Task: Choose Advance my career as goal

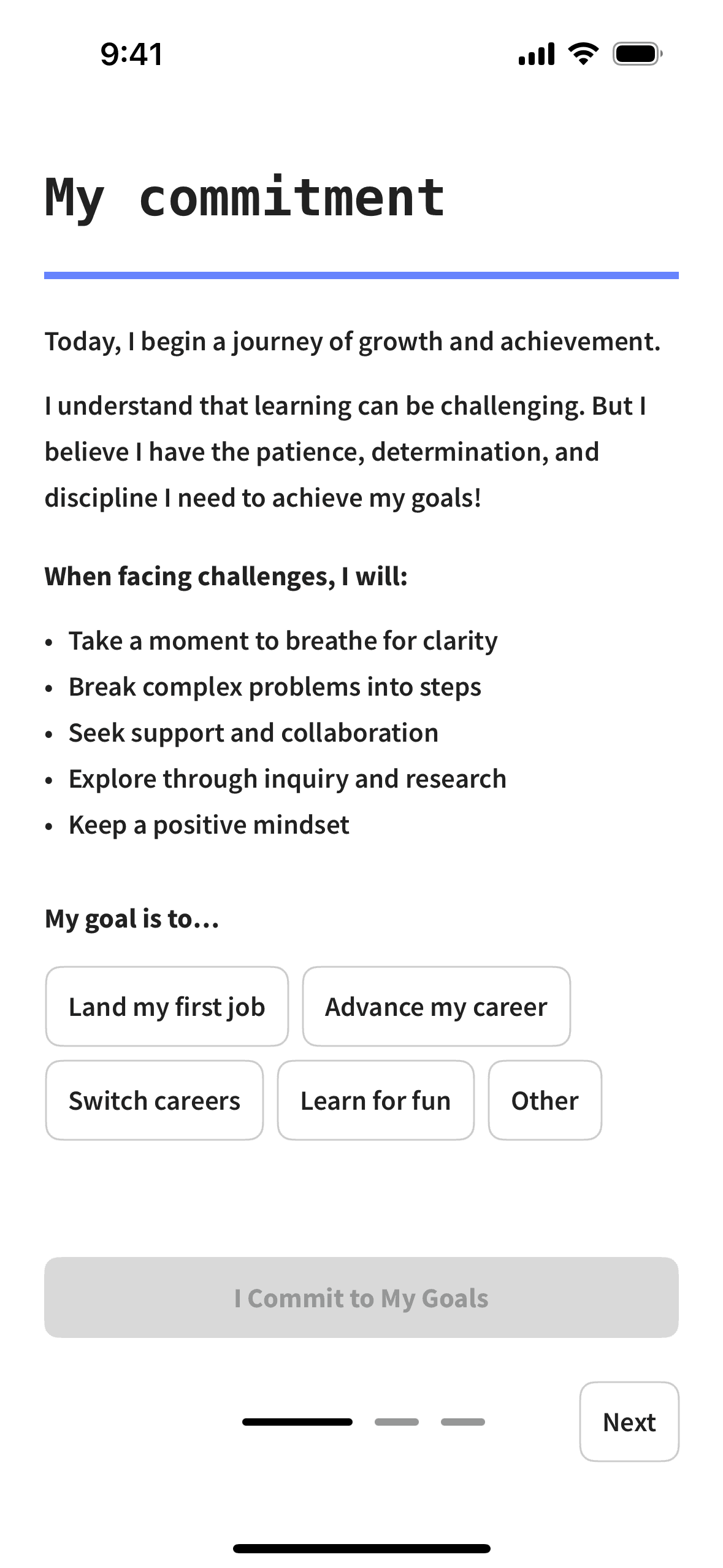Action: click(x=436, y=1006)
